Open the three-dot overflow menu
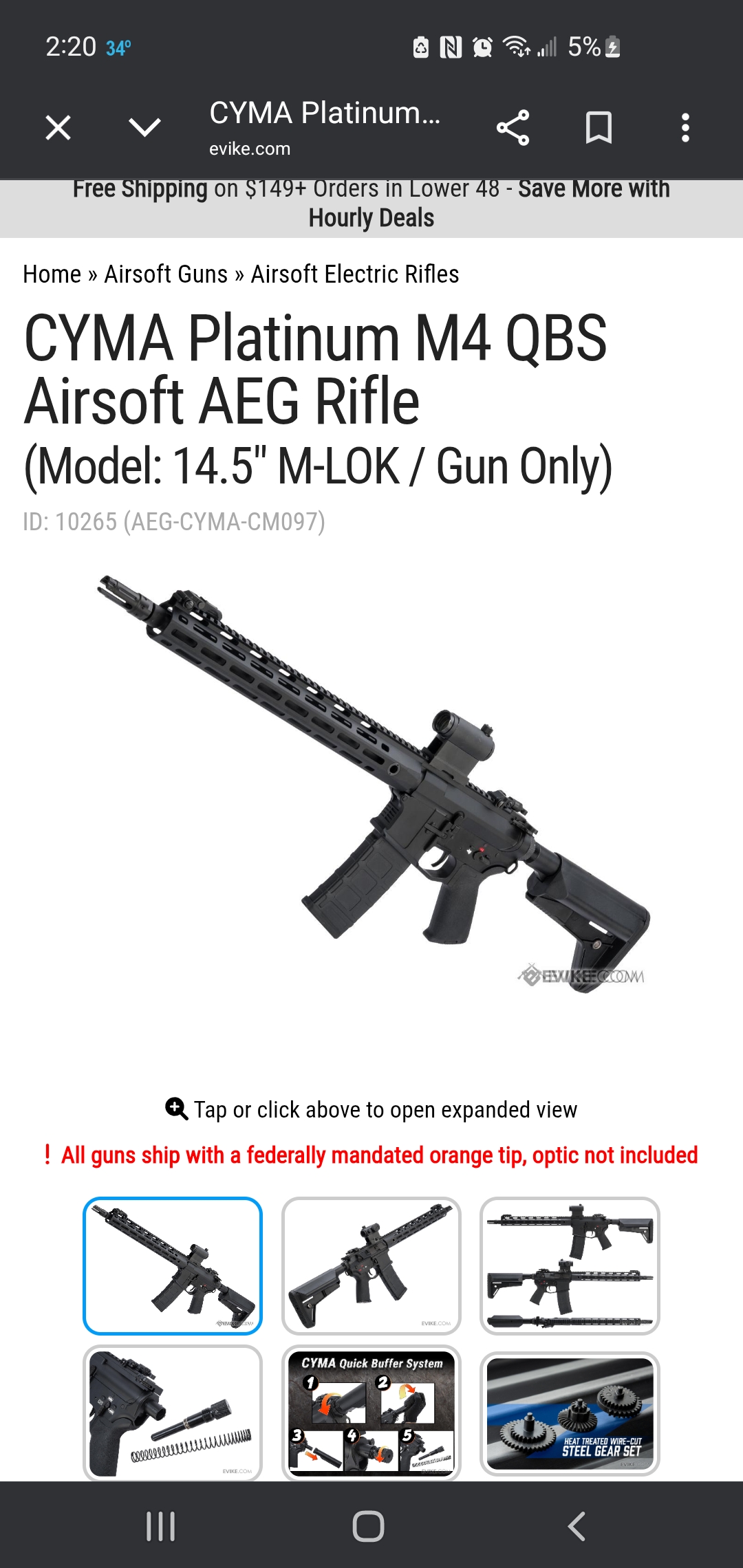 [685, 128]
